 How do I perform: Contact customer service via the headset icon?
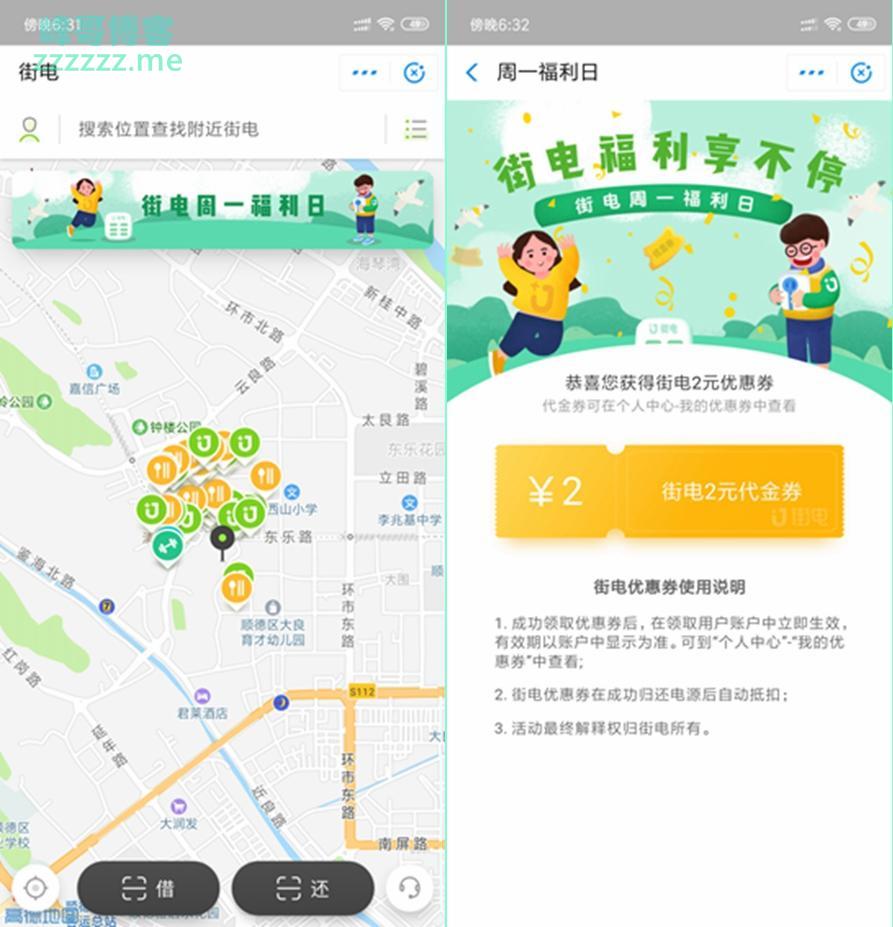409,888
